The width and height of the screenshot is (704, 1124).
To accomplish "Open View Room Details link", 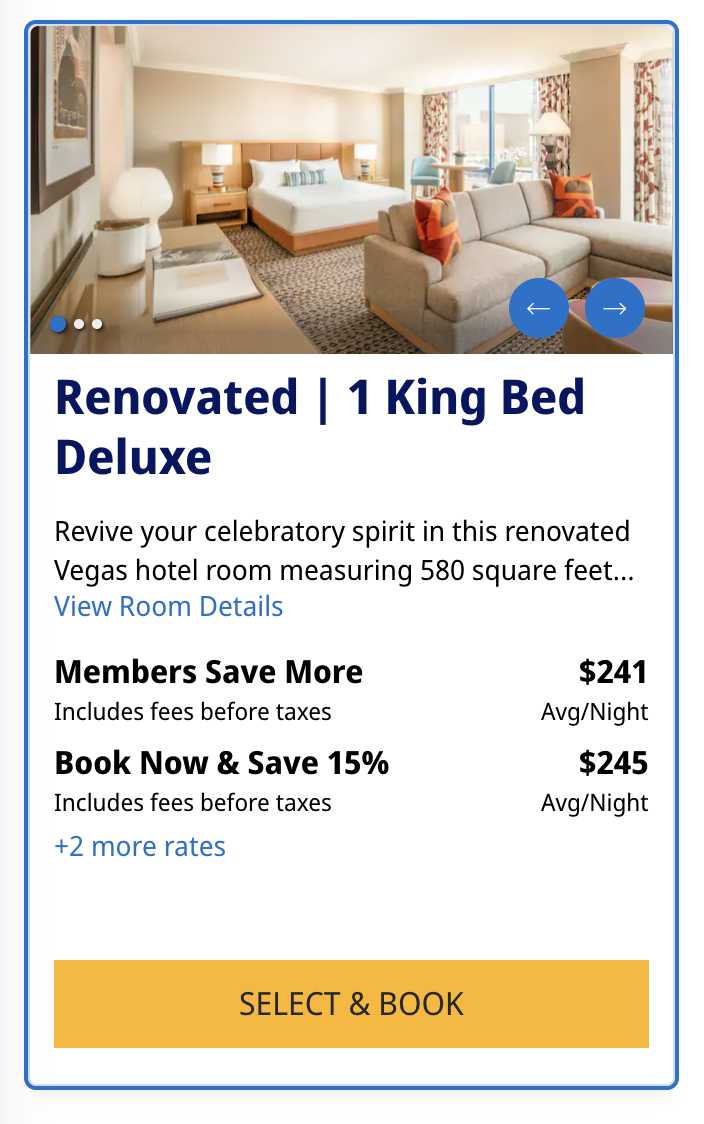I will coord(168,606).
